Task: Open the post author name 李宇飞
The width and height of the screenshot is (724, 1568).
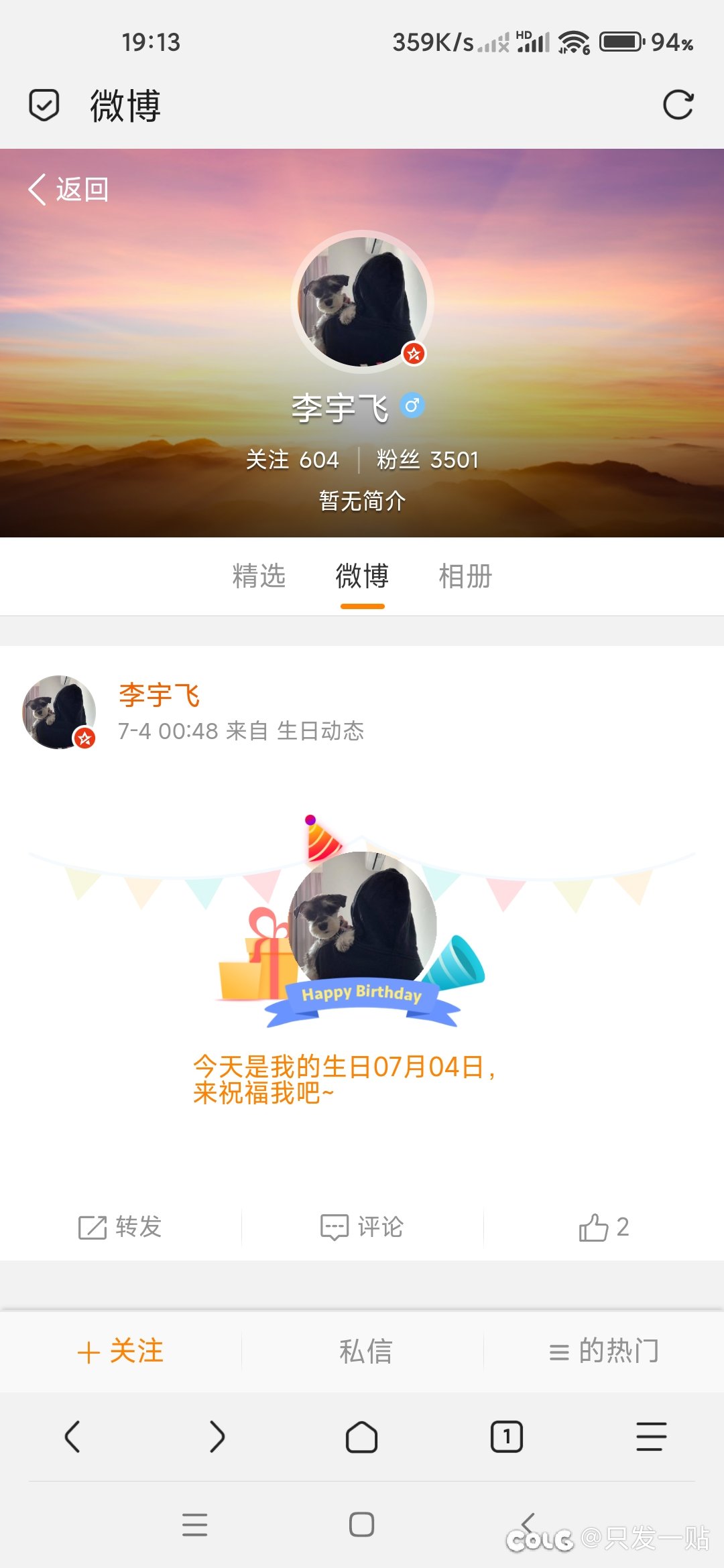Action: 160,696
